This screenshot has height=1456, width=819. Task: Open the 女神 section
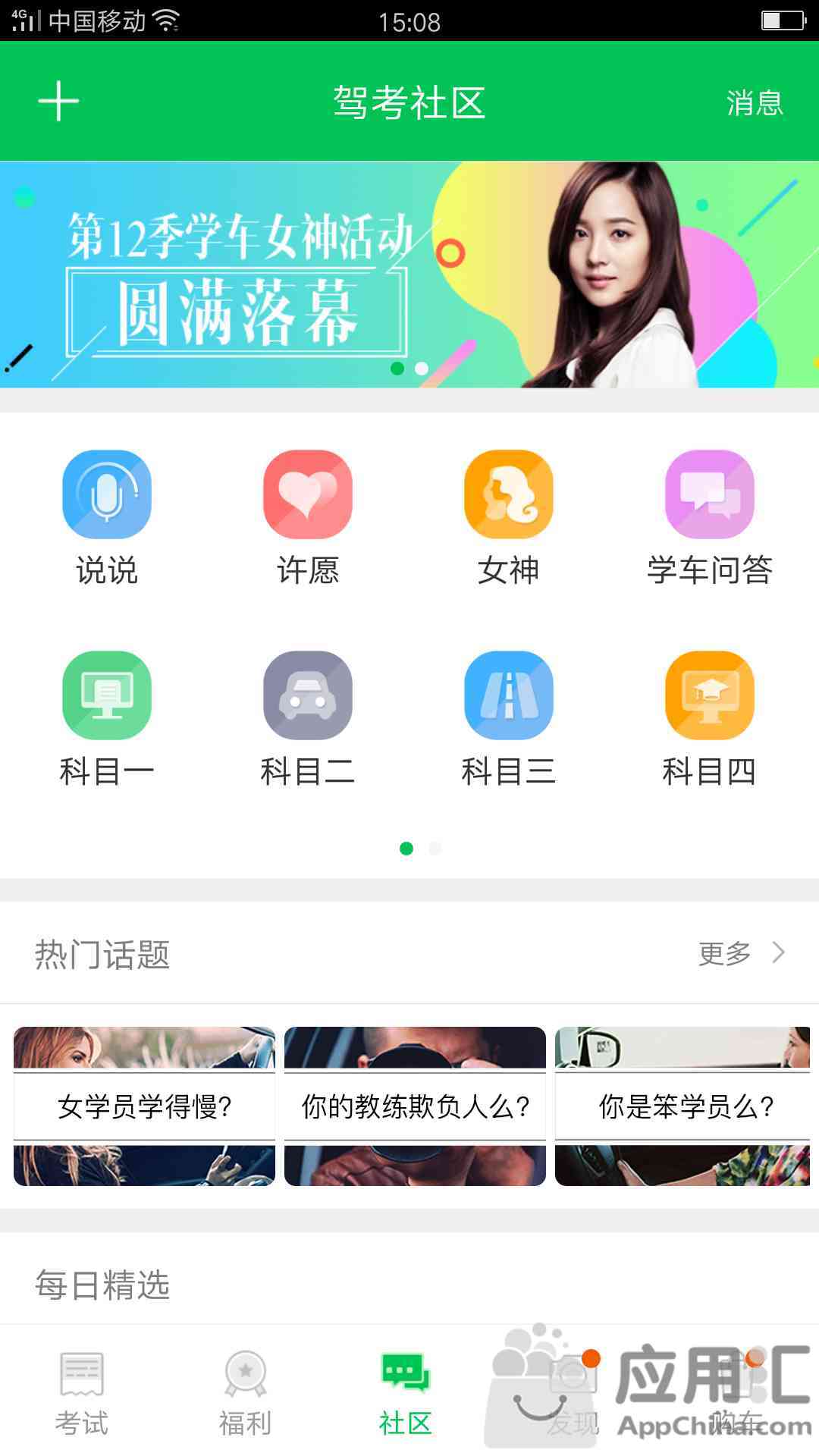click(509, 517)
